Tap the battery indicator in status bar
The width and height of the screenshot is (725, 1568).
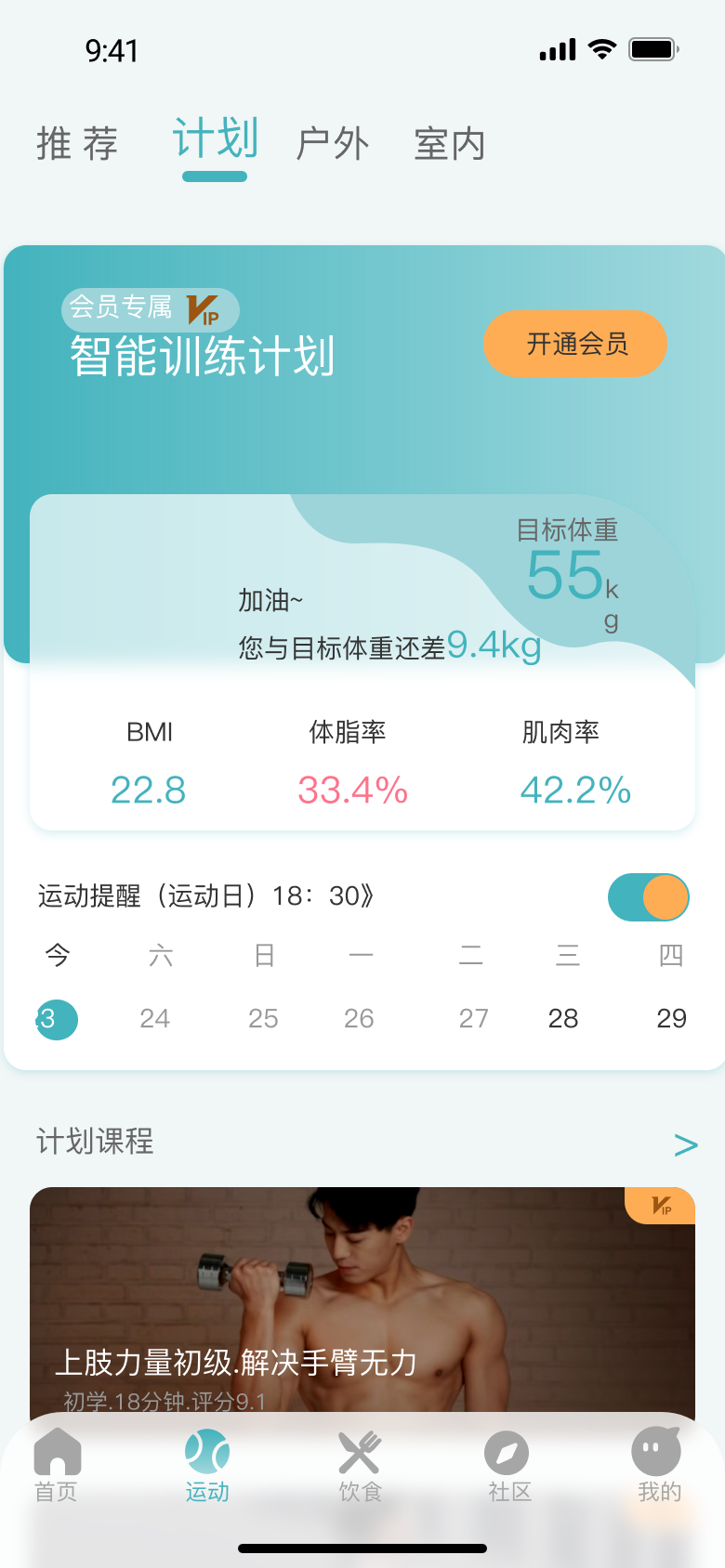(x=652, y=48)
